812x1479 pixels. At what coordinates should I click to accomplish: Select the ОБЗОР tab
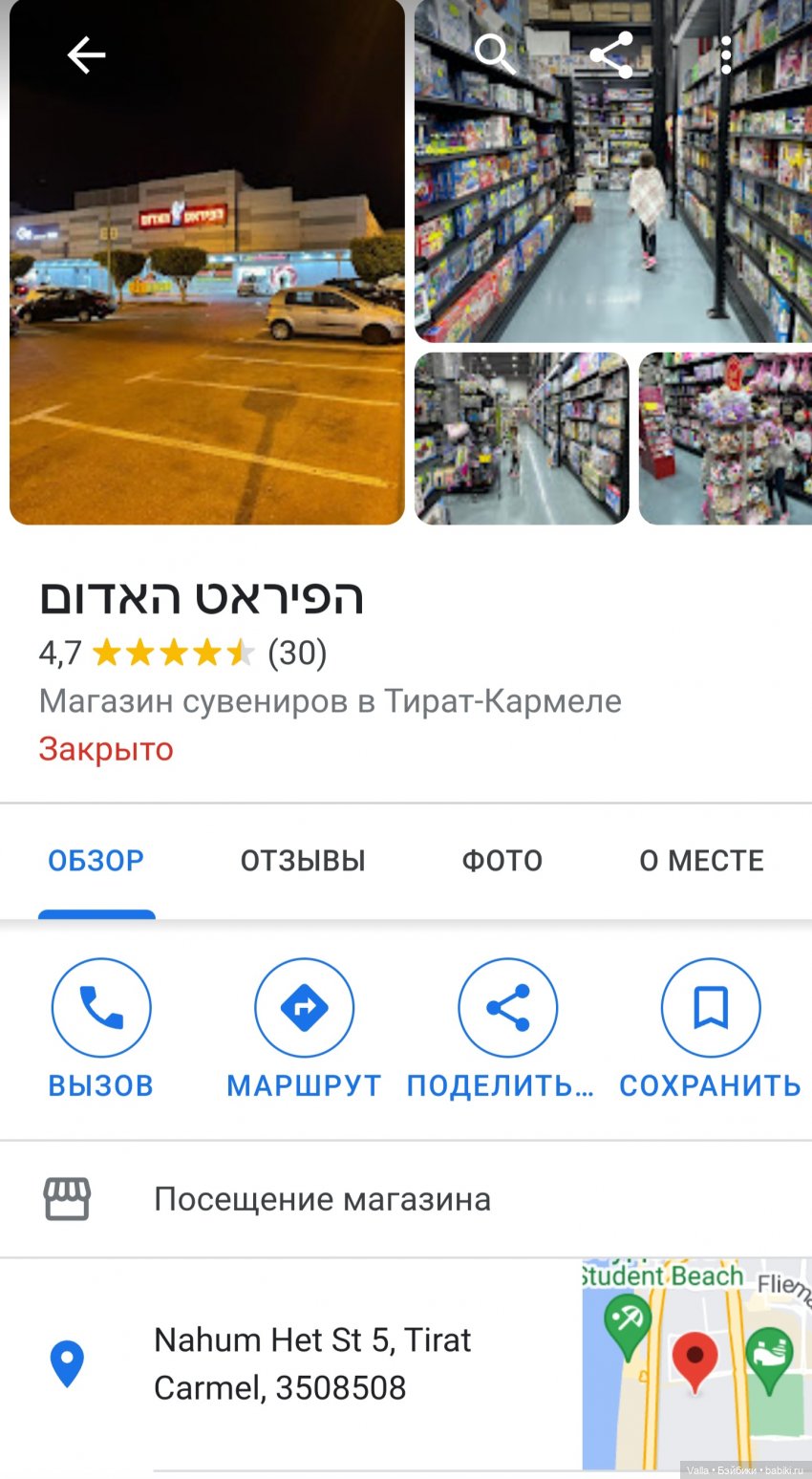[96, 861]
